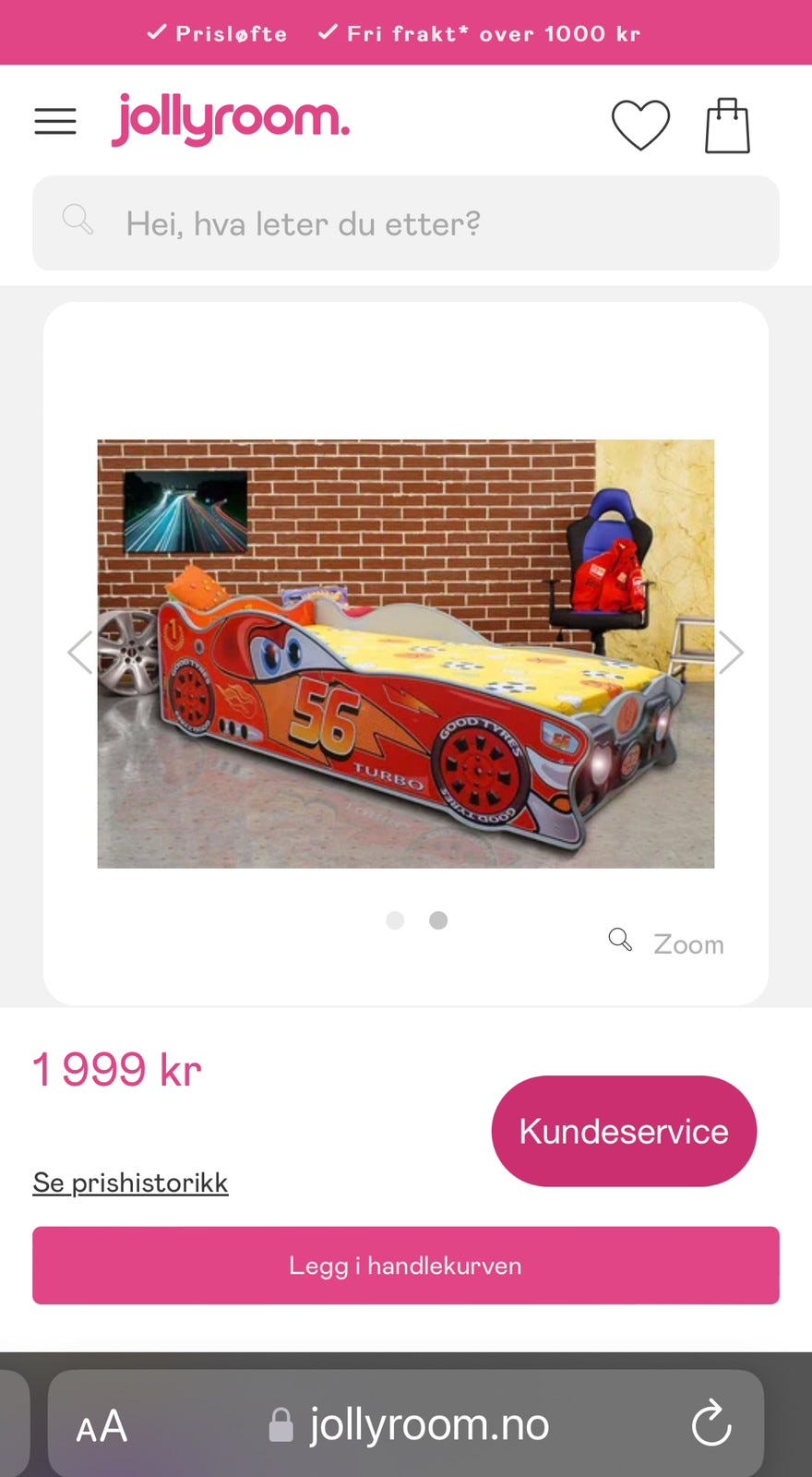Expand the next product image with right arrow
The image size is (812, 1477).
(731, 652)
